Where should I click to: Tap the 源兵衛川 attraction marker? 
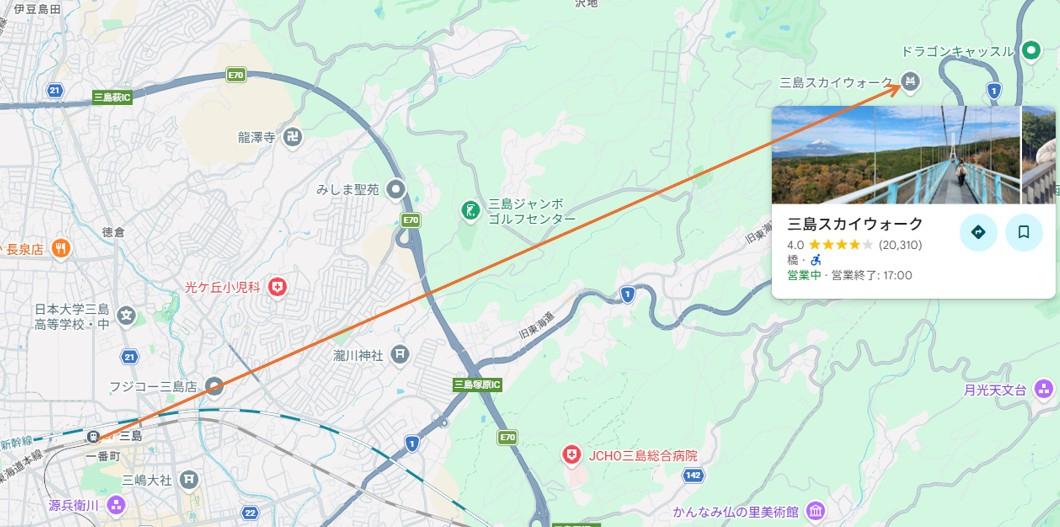115,505
